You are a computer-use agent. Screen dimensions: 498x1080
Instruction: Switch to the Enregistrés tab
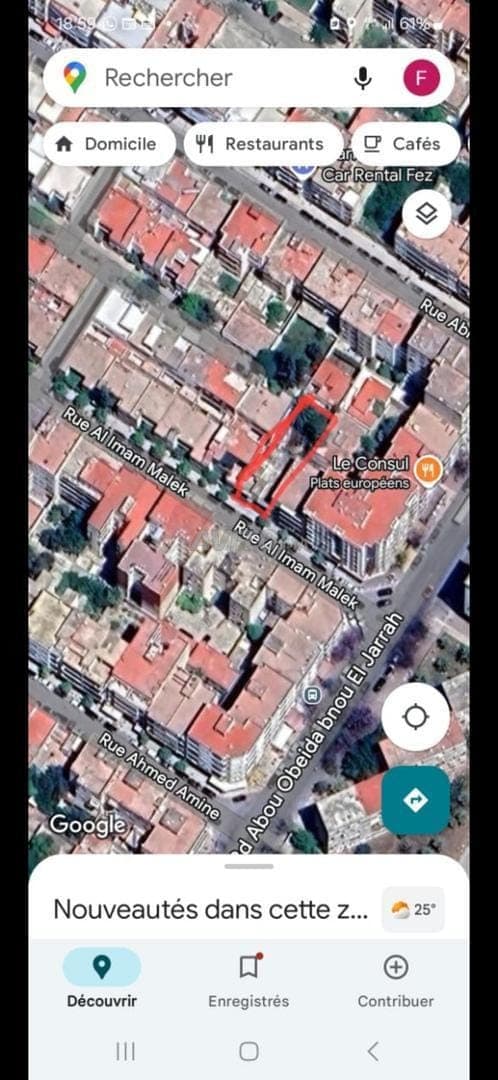click(x=249, y=979)
